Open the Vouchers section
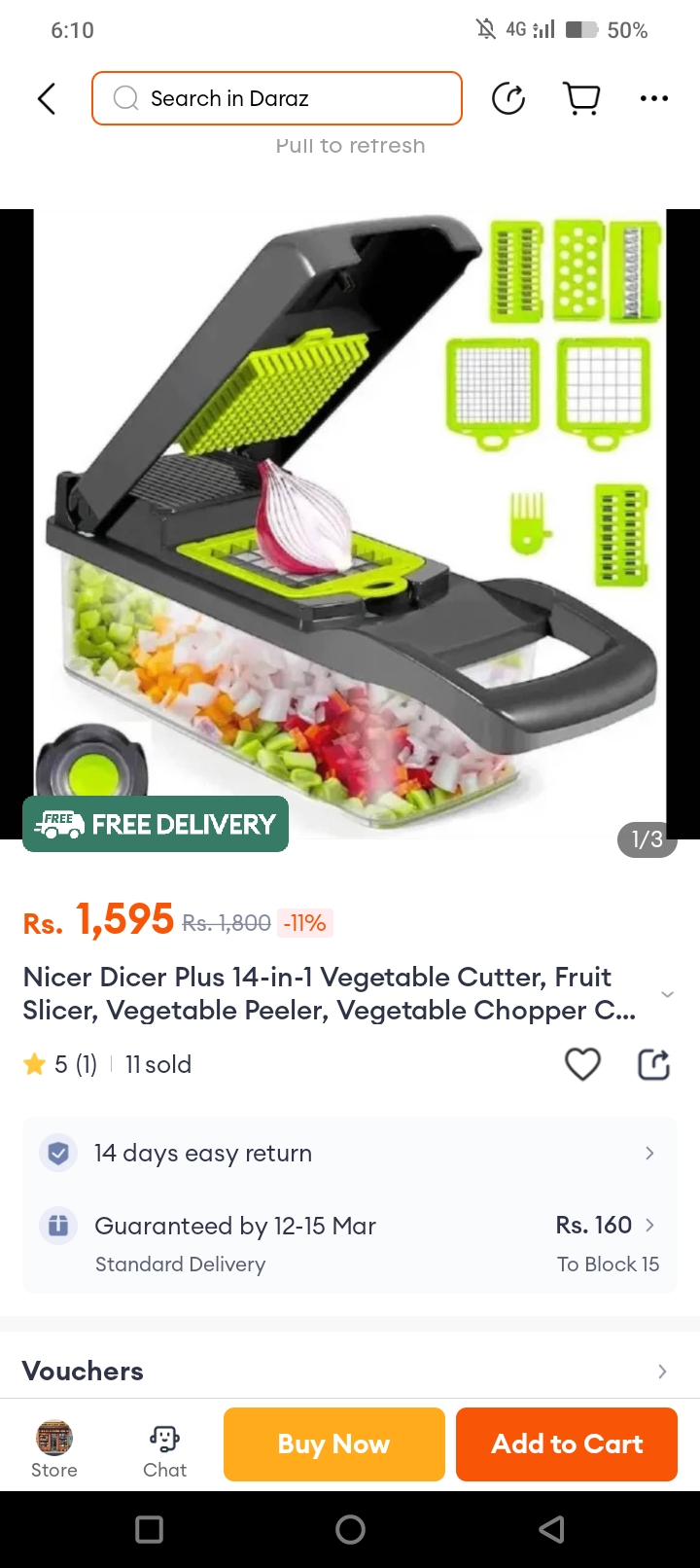700x1568 pixels. tap(350, 1372)
